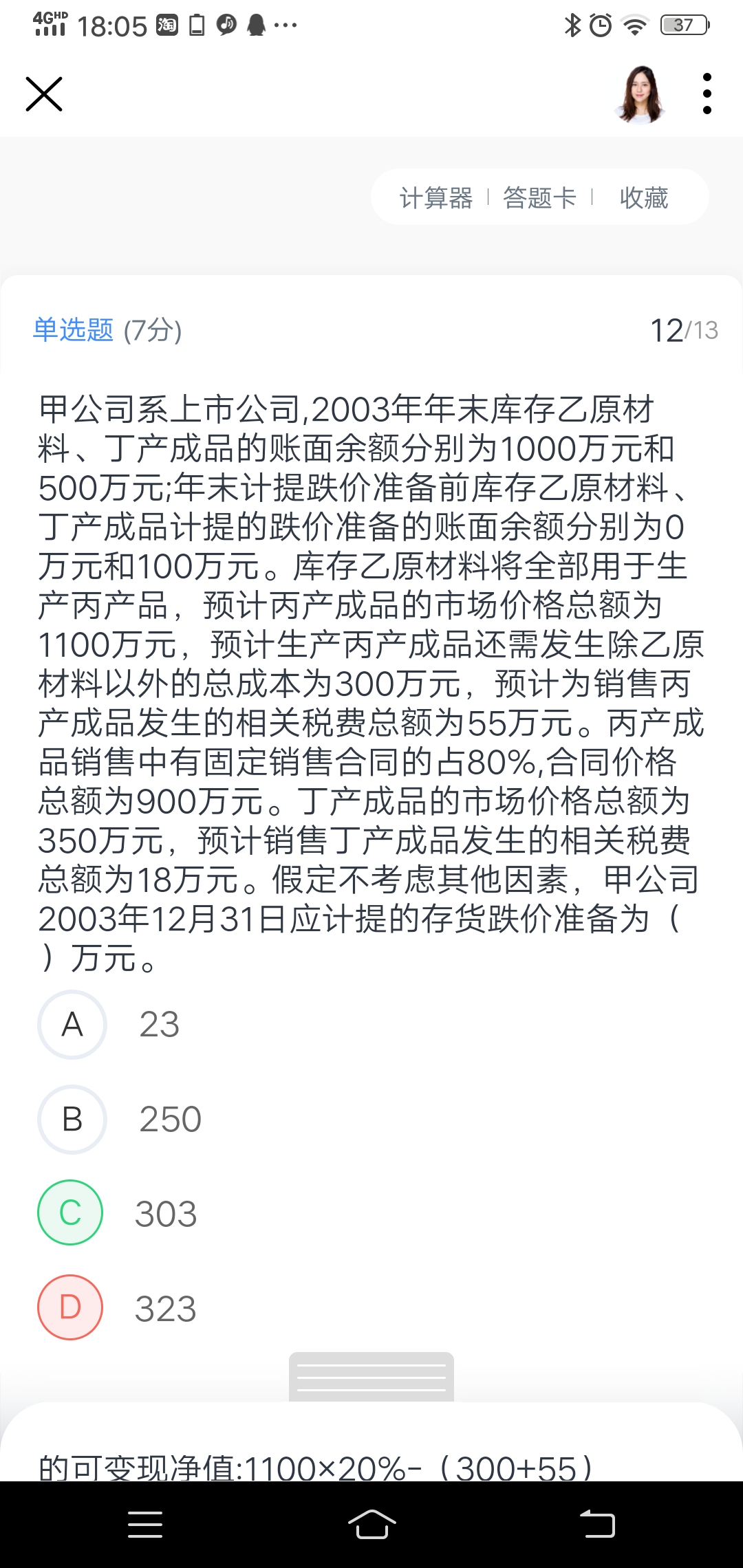Choose option D with value 323

coord(70,1307)
